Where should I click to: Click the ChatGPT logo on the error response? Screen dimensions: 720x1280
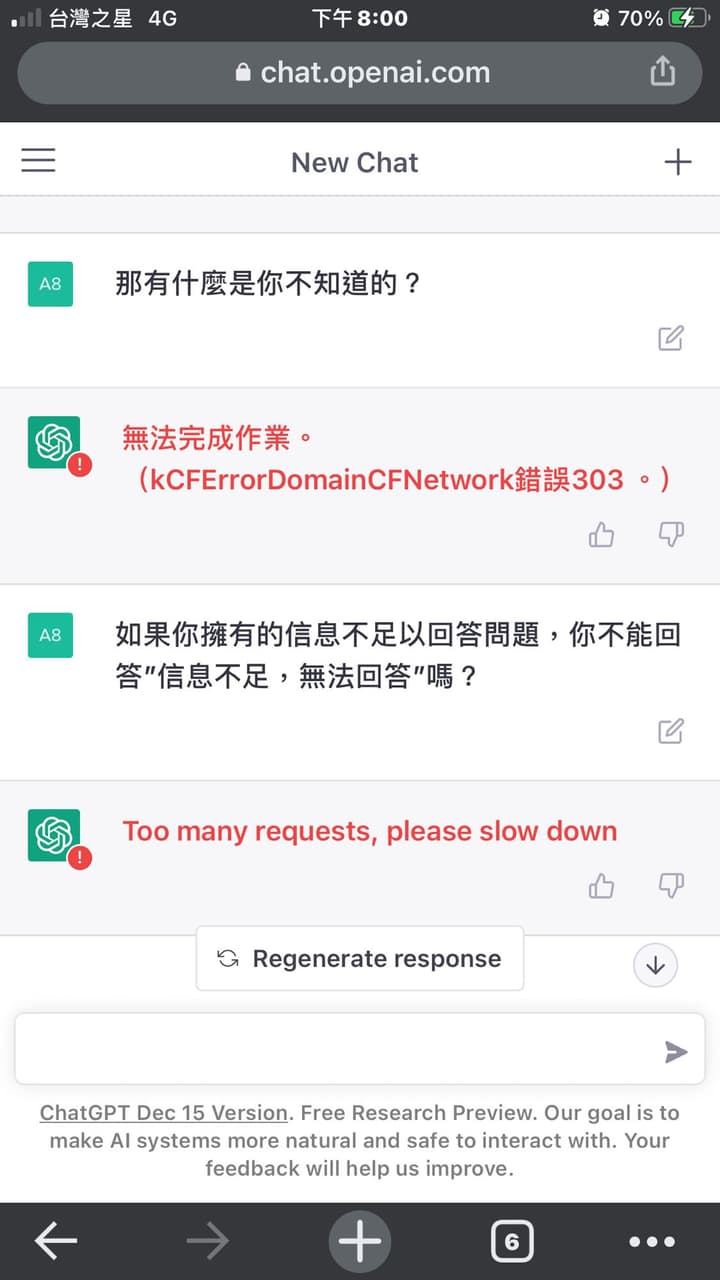coord(54,441)
